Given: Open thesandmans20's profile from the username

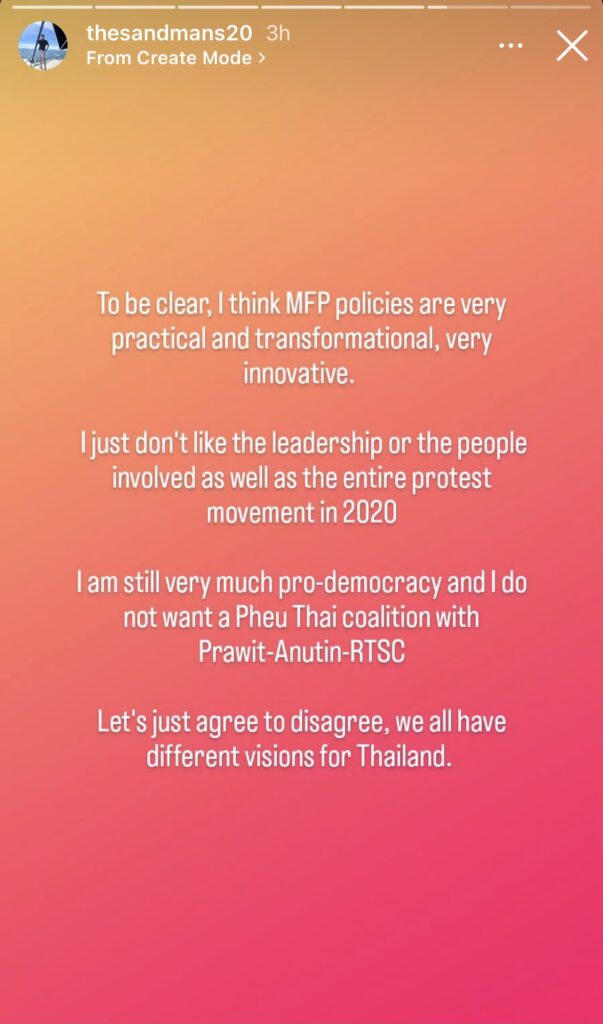Looking at the screenshot, I should tap(168, 33).
